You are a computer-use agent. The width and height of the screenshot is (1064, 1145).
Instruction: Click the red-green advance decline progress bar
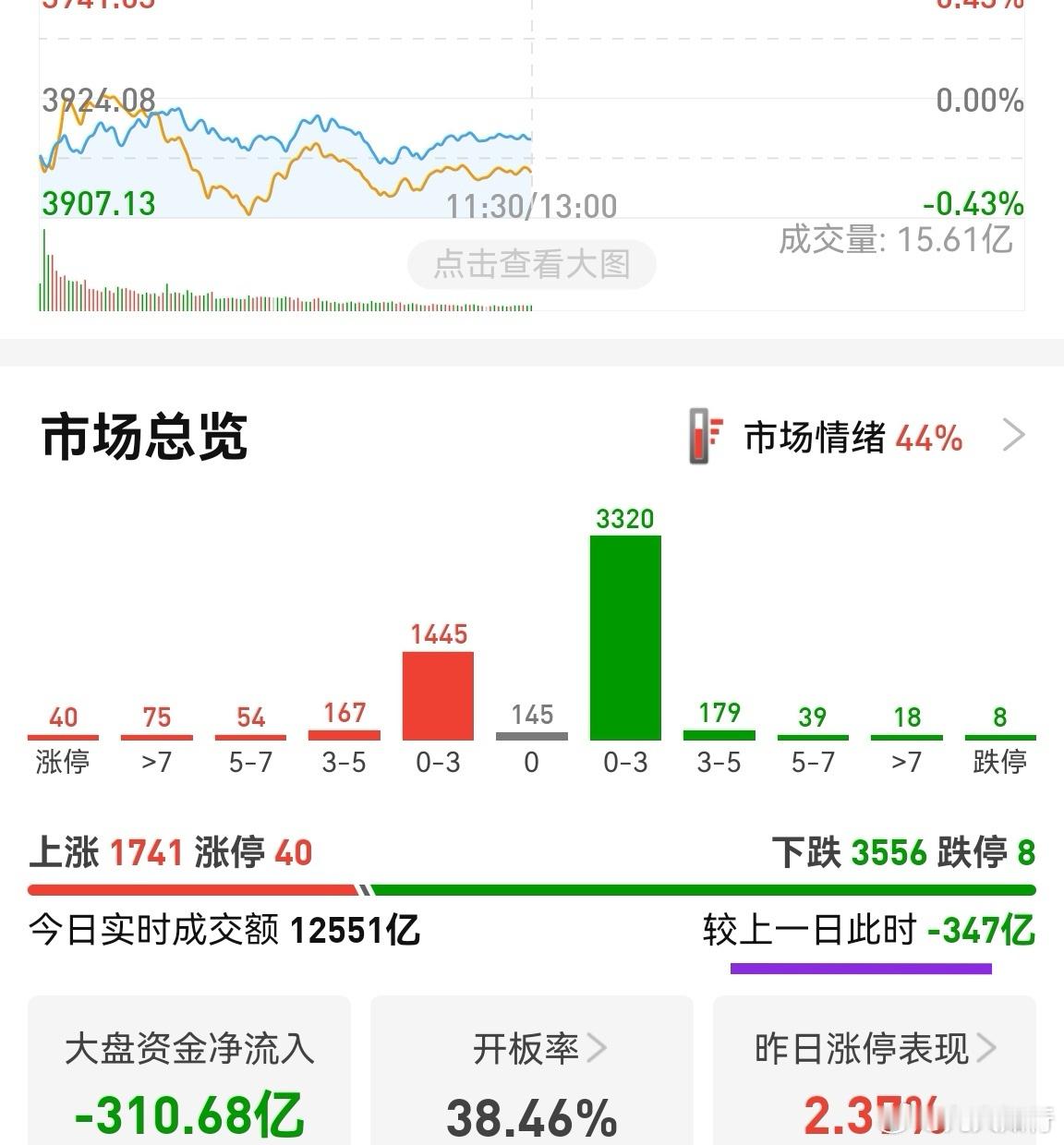532,889
